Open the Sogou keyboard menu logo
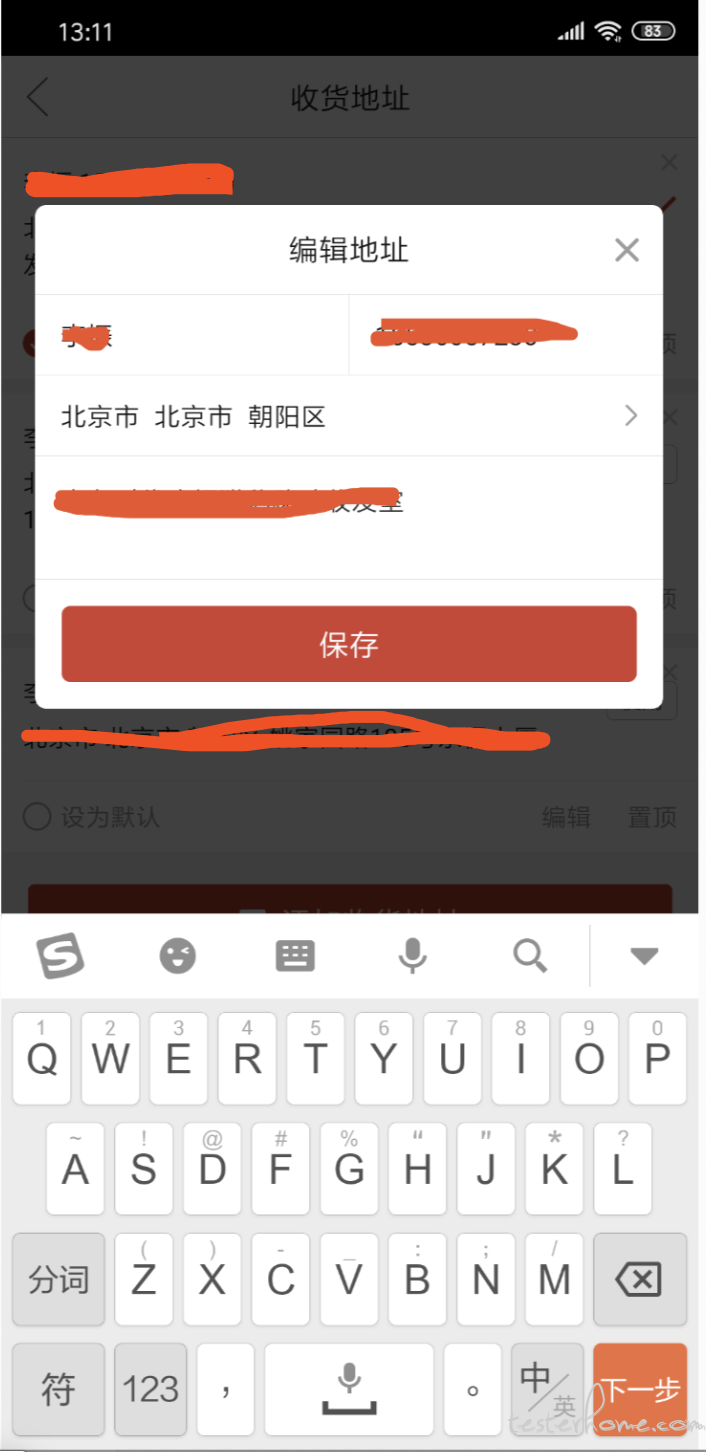This screenshot has width=706, height=1452. coord(60,956)
